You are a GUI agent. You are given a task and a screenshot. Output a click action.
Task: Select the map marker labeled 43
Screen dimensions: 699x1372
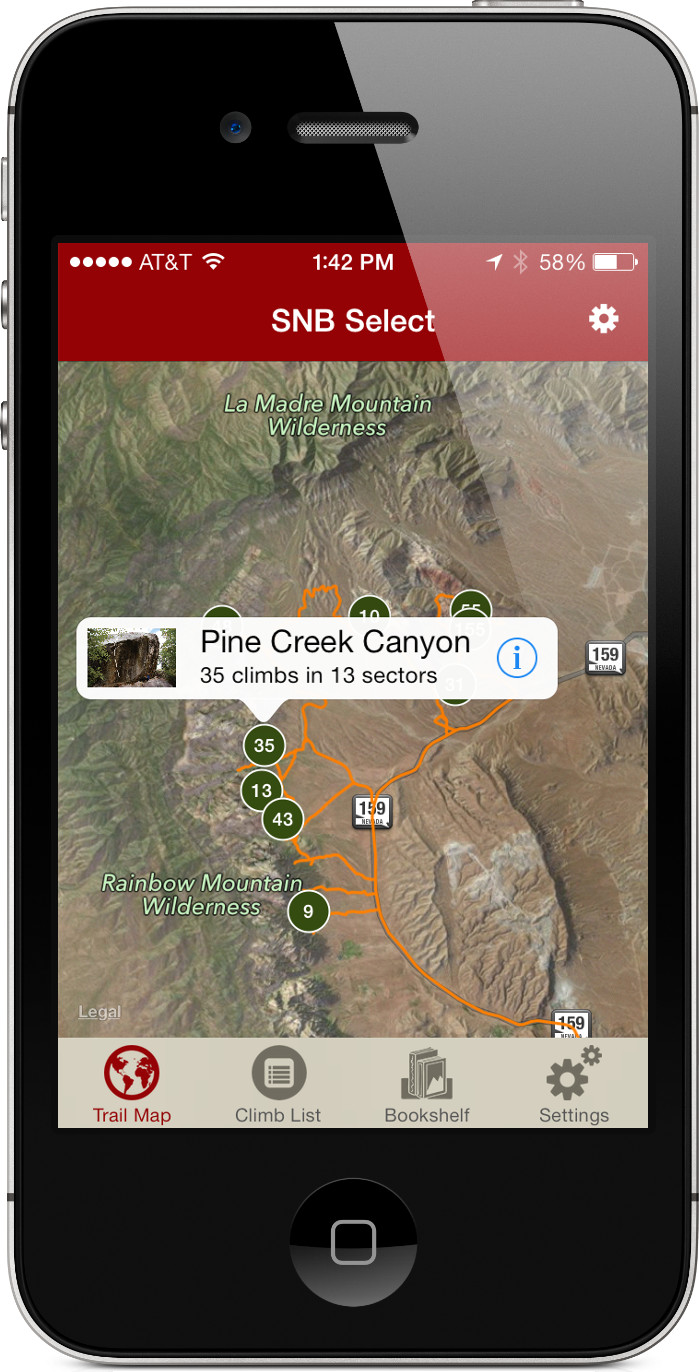pyautogui.click(x=283, y=819)
